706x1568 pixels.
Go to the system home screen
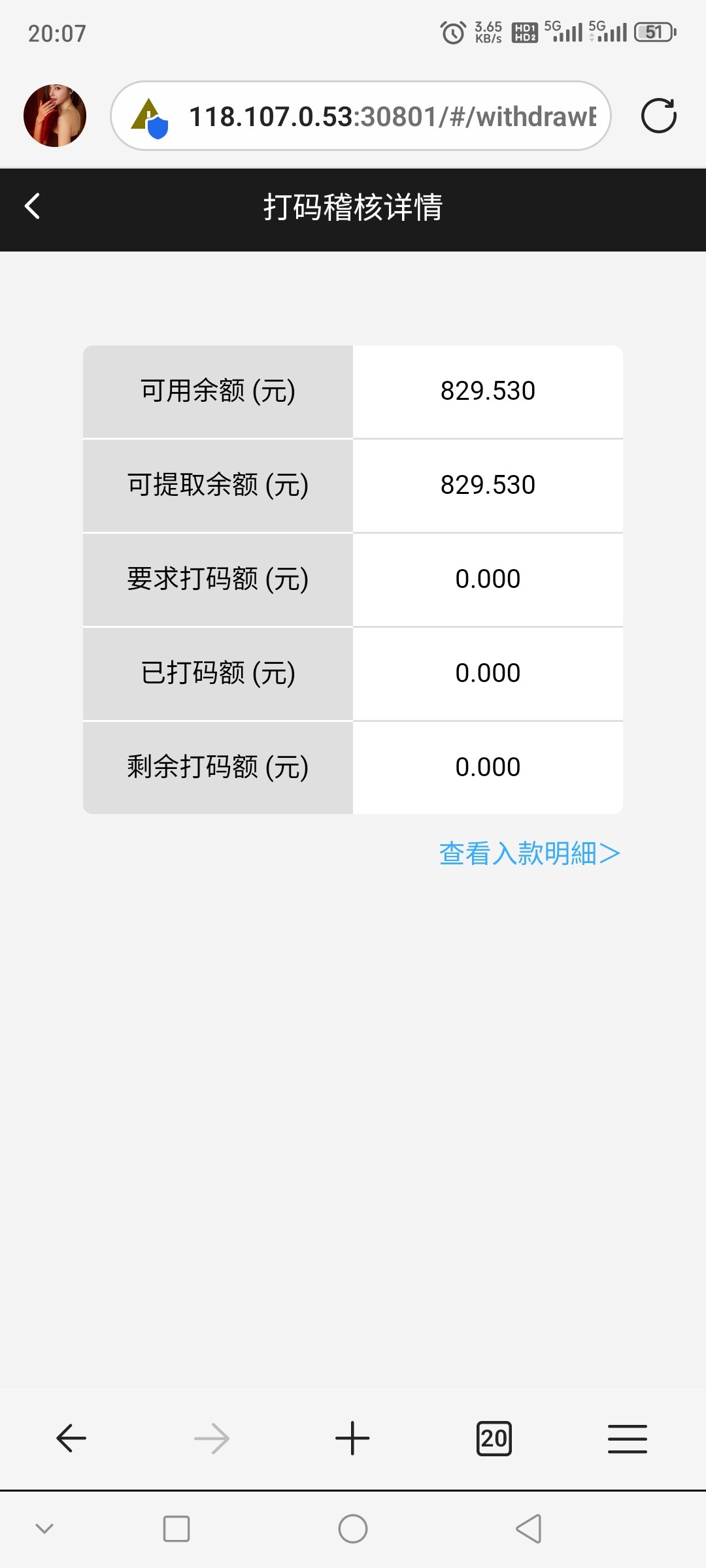point(353,1529)
